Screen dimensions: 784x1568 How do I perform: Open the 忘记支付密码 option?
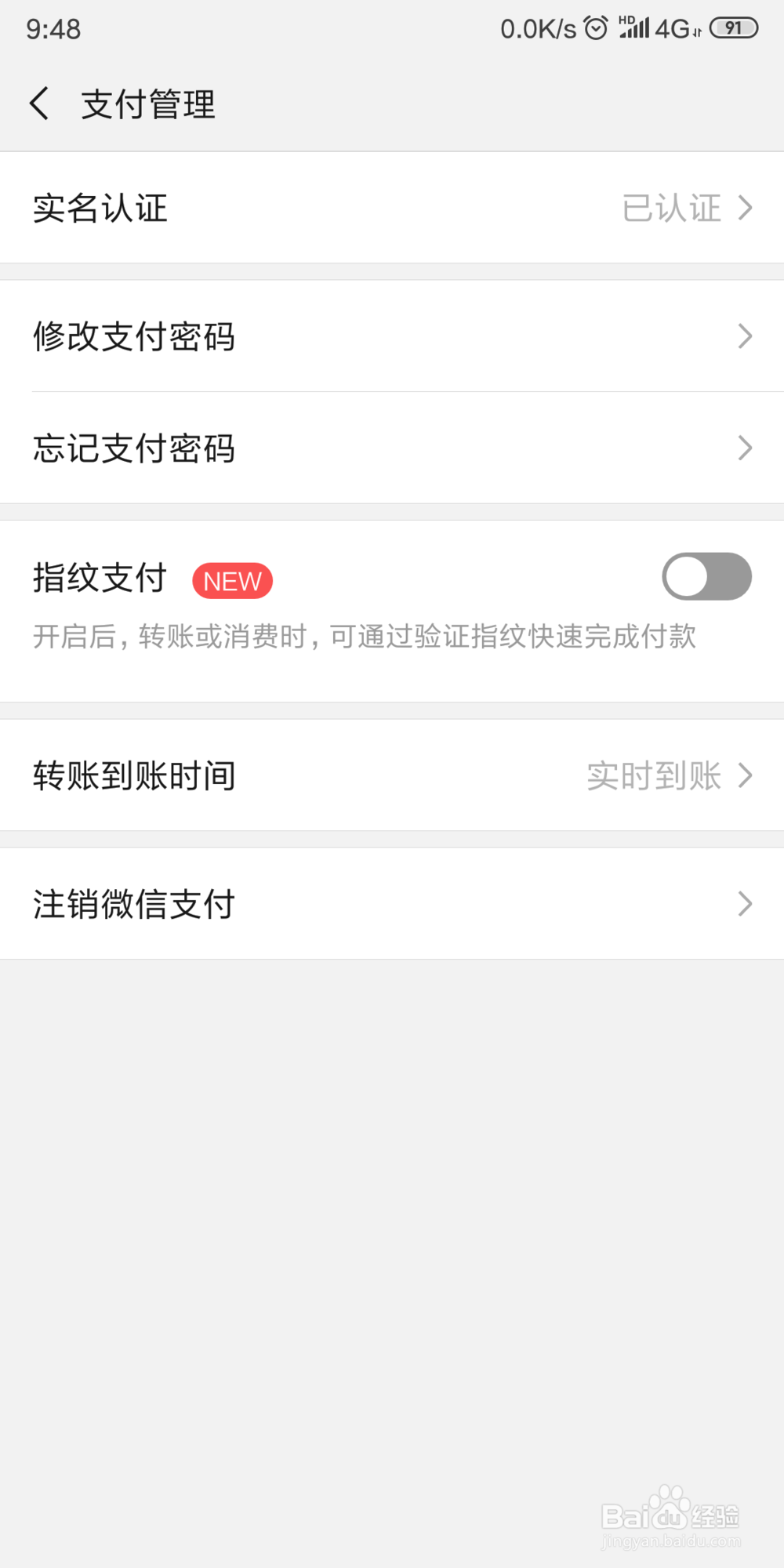tap(134, 448)
